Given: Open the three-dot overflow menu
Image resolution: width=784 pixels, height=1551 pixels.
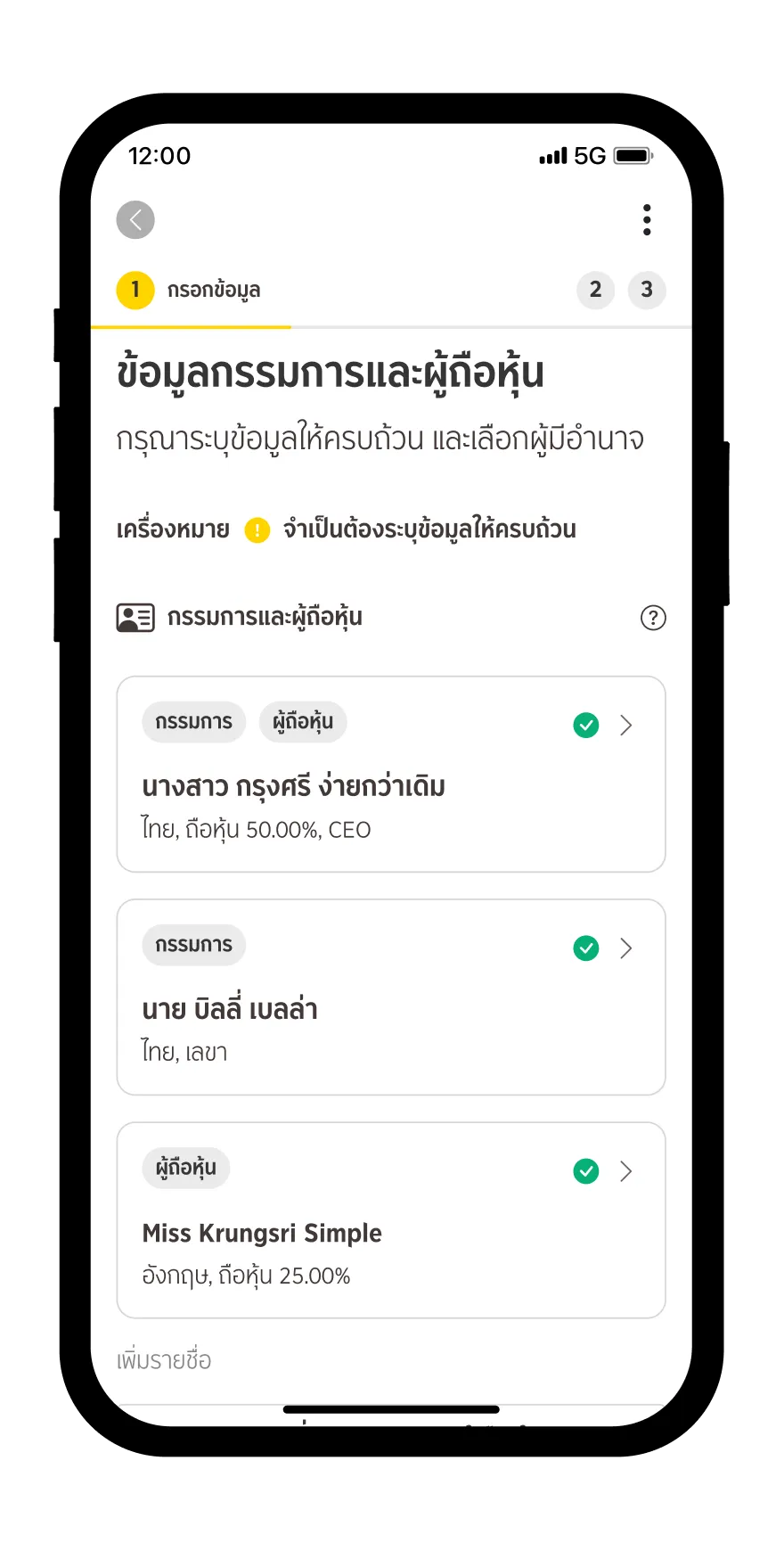Looking at the screenshot, I should coord(647,220).
